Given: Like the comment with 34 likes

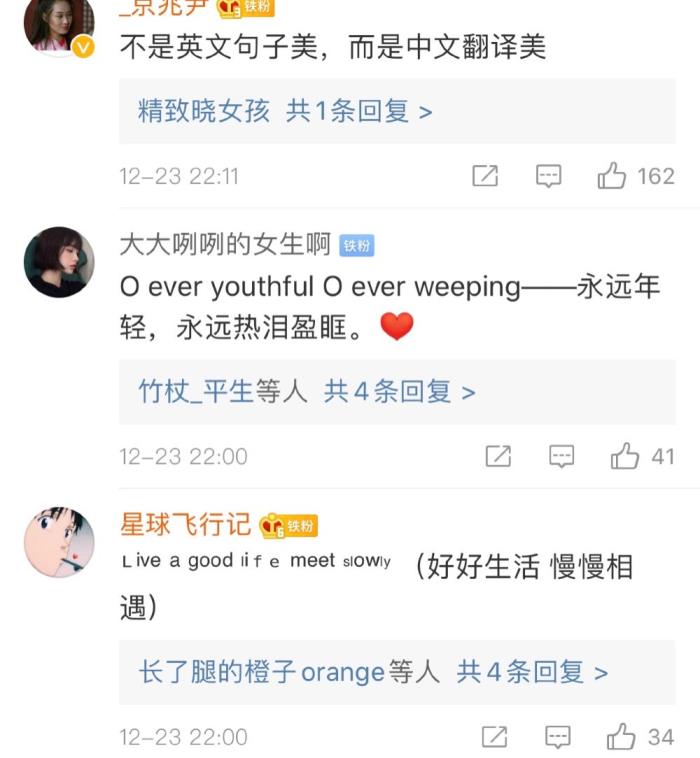Looking at the screenshot, I should click(x=622, y=738).
